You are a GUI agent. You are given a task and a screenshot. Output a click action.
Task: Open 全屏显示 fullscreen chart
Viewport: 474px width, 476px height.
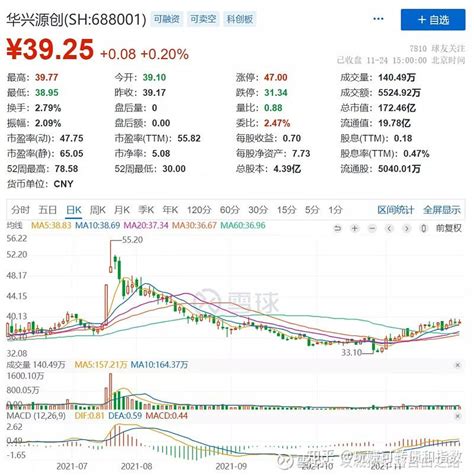442,210
